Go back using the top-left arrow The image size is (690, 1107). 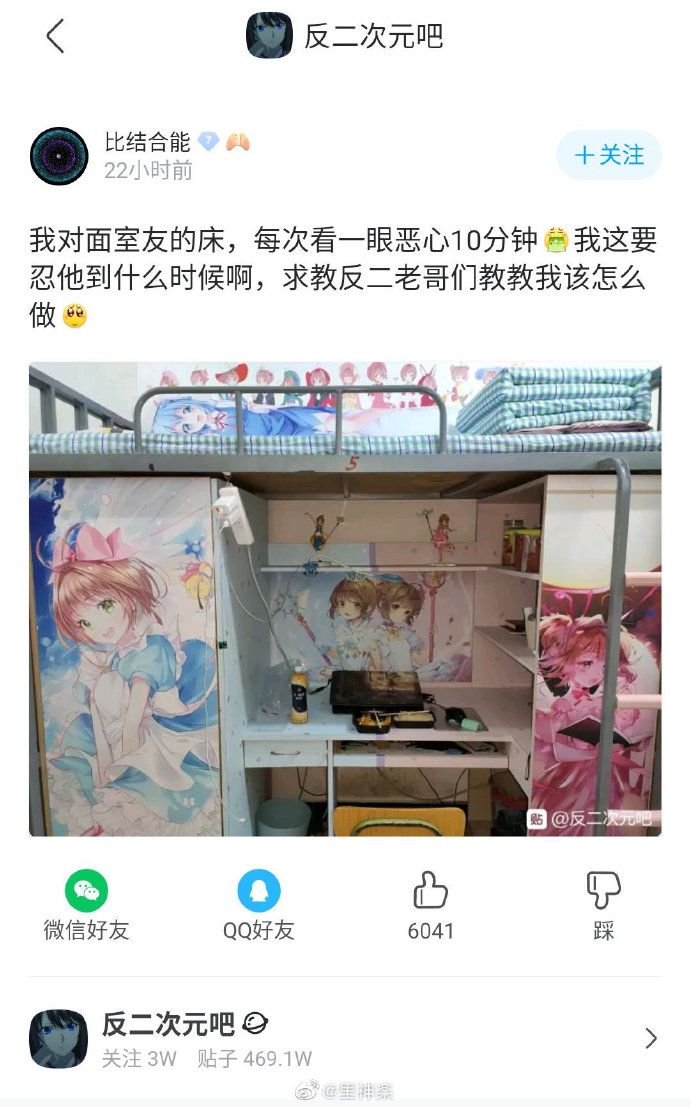coord(55,36)
